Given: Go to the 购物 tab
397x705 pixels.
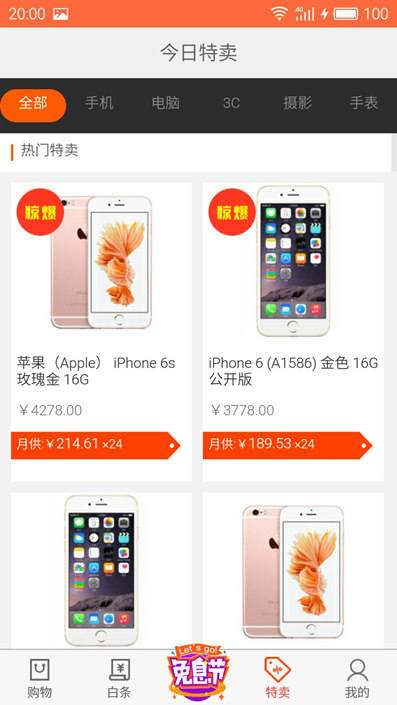Looking at the screenshot, I should pos(40,678).
